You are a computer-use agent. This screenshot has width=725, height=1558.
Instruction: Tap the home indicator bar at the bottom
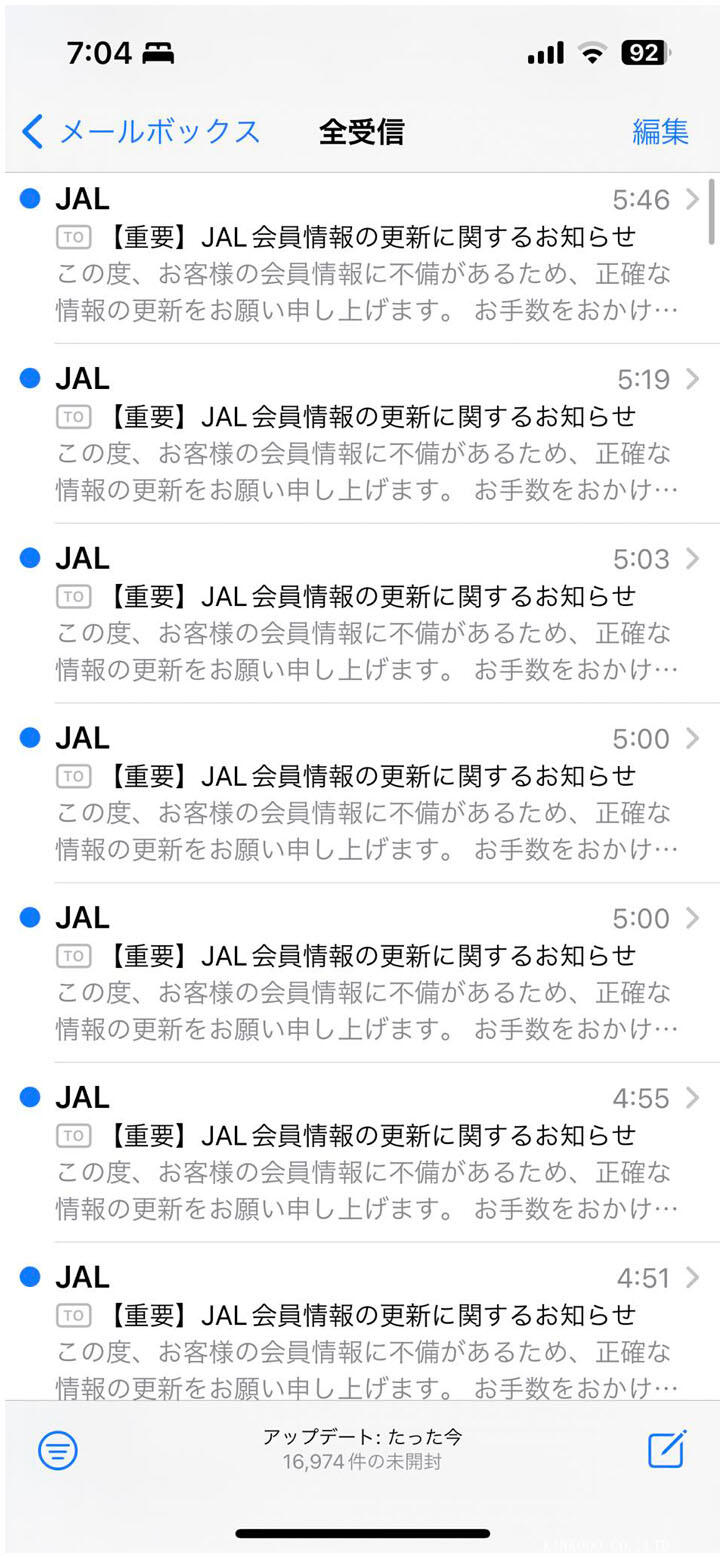point(362,1533)
